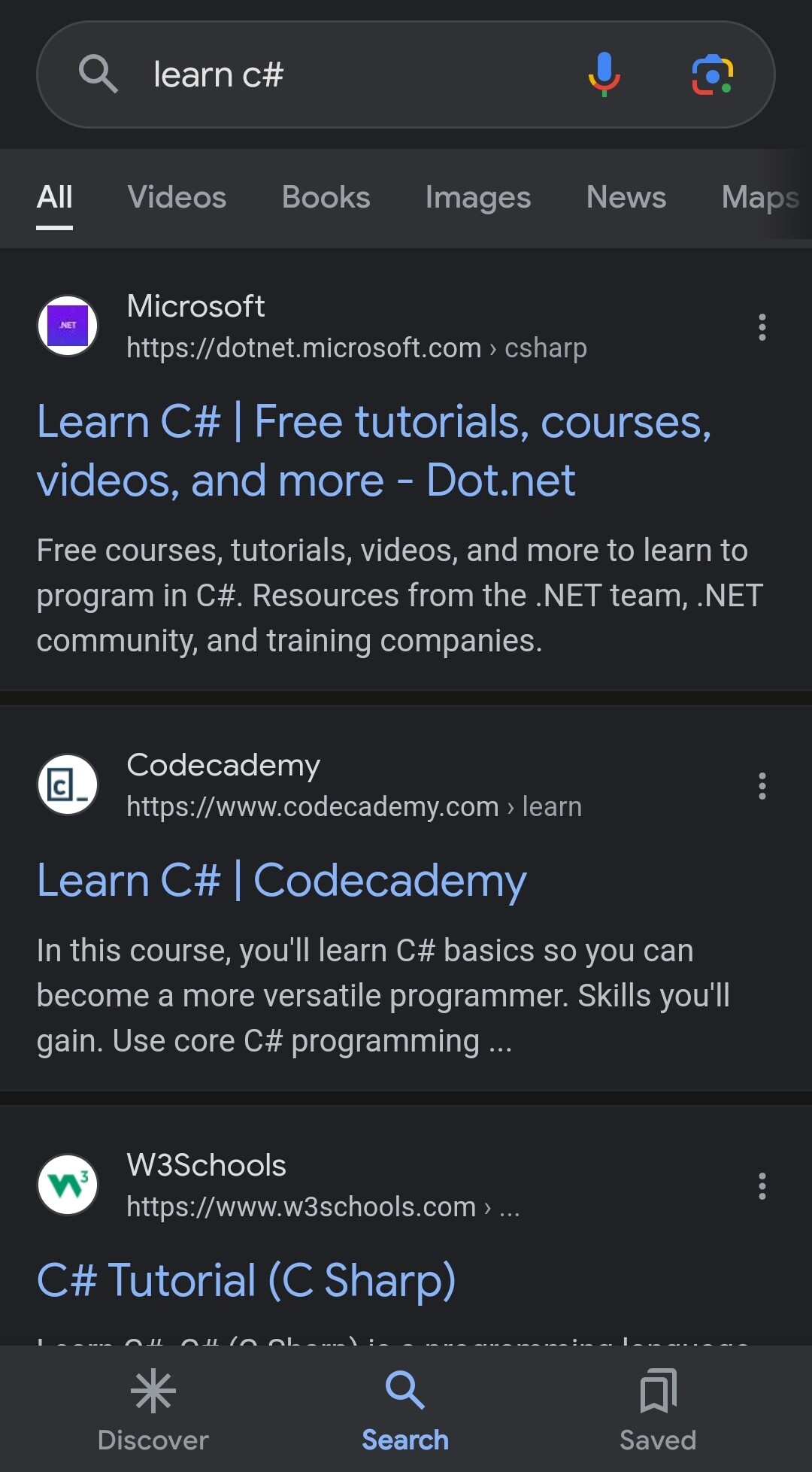Switch to the News tab
Viewport: 812px width, 1472px height.
(x=626, y=198)
